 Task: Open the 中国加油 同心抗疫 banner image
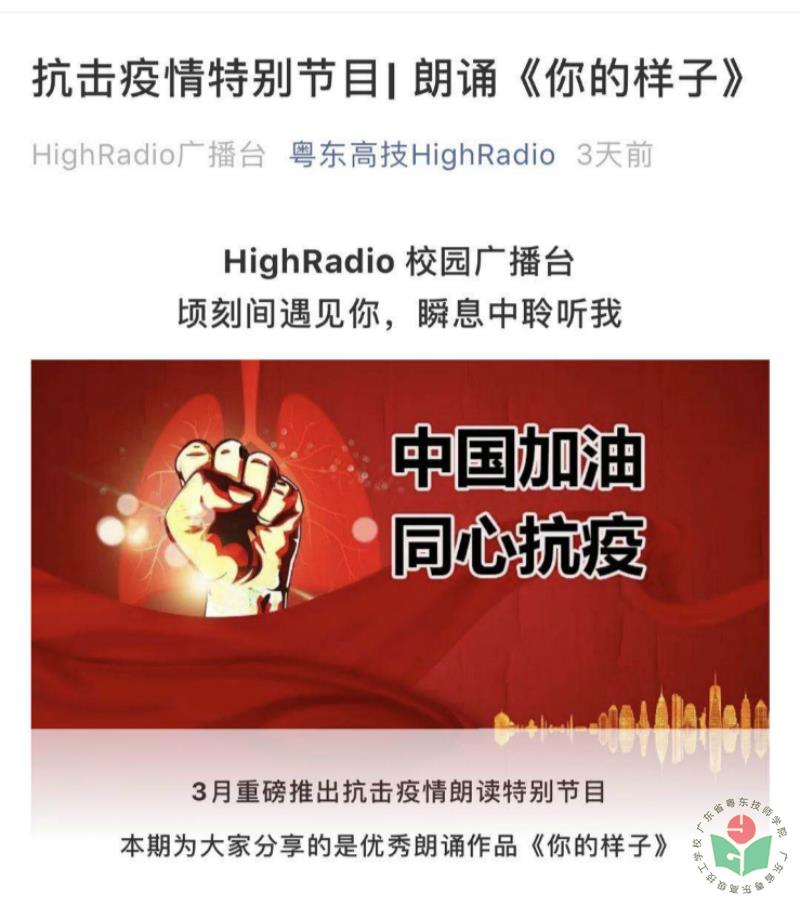coord(400,545)
